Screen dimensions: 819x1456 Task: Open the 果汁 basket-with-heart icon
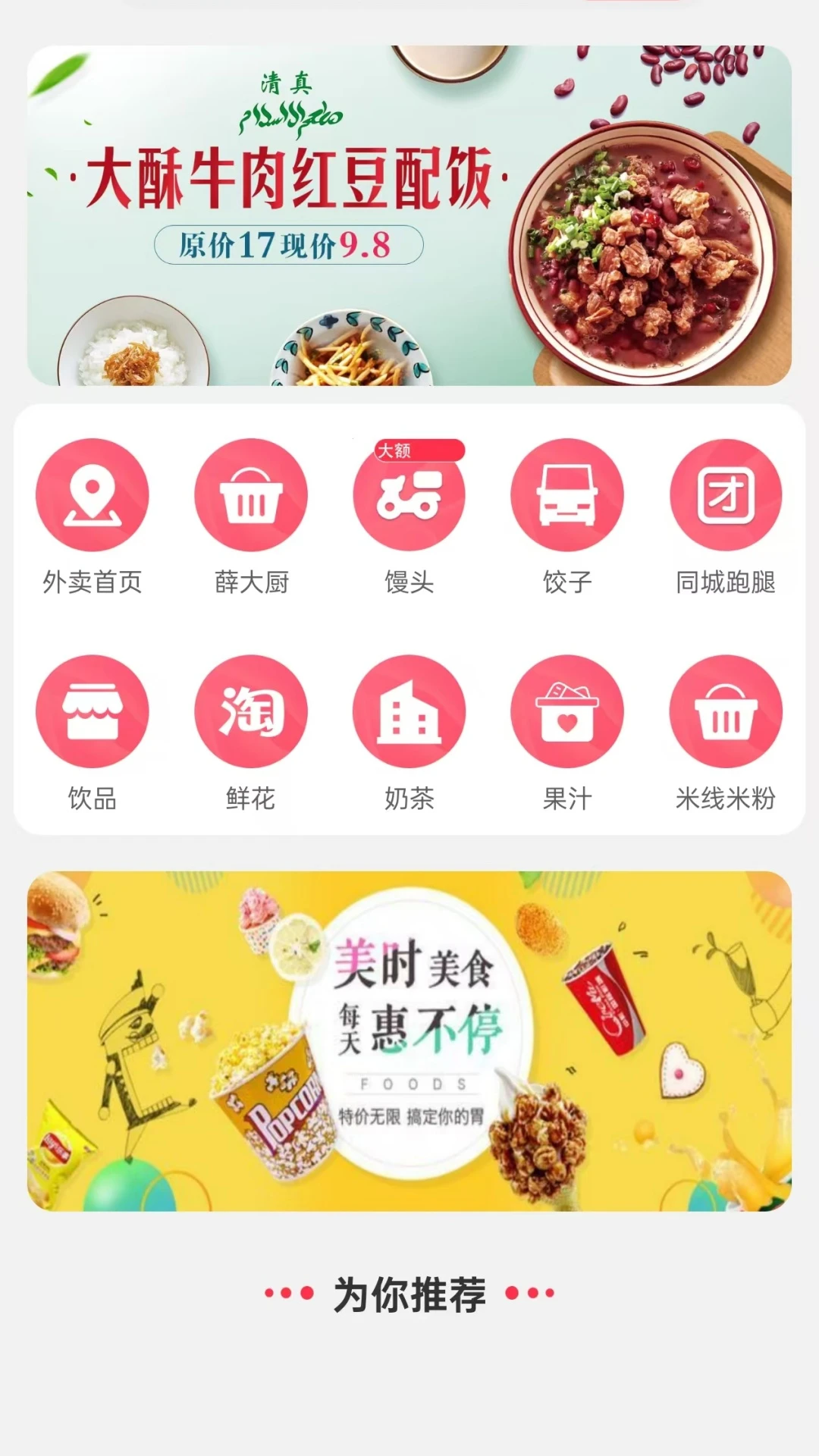click(566, 711)
